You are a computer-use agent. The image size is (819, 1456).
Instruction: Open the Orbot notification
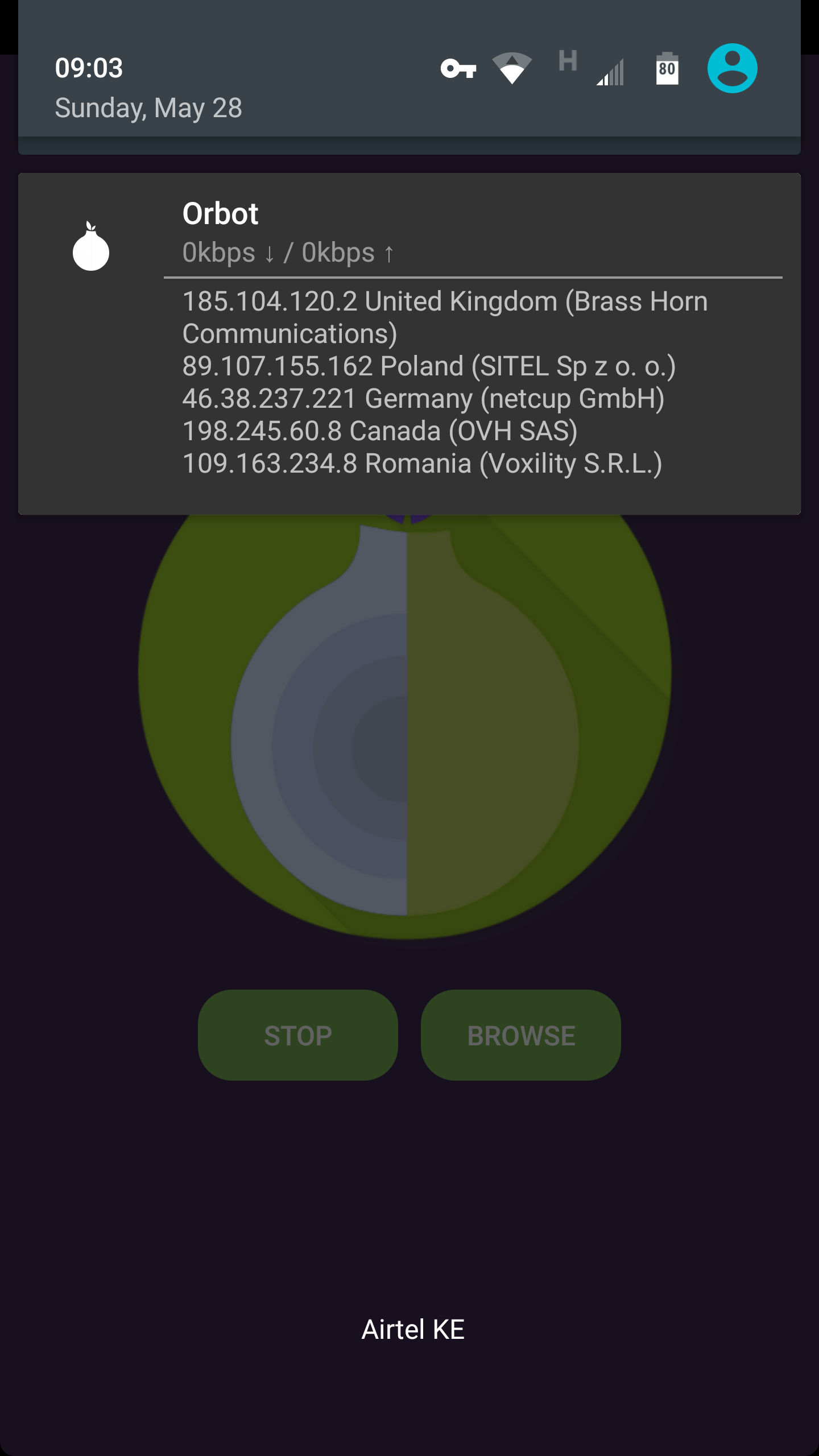pos(409,344)
